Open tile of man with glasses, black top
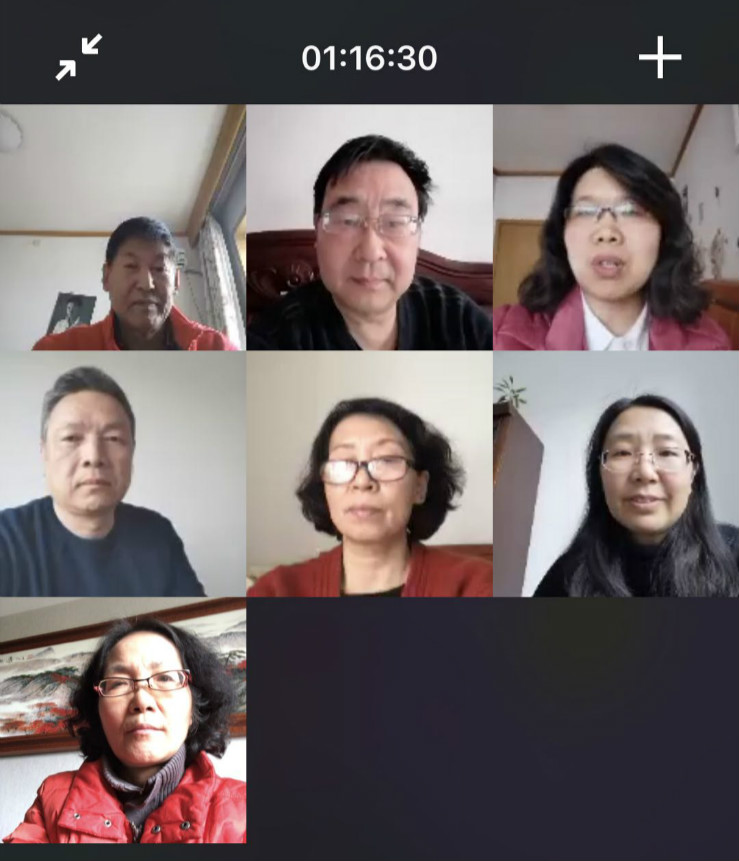739x861 pixels. 369,228
